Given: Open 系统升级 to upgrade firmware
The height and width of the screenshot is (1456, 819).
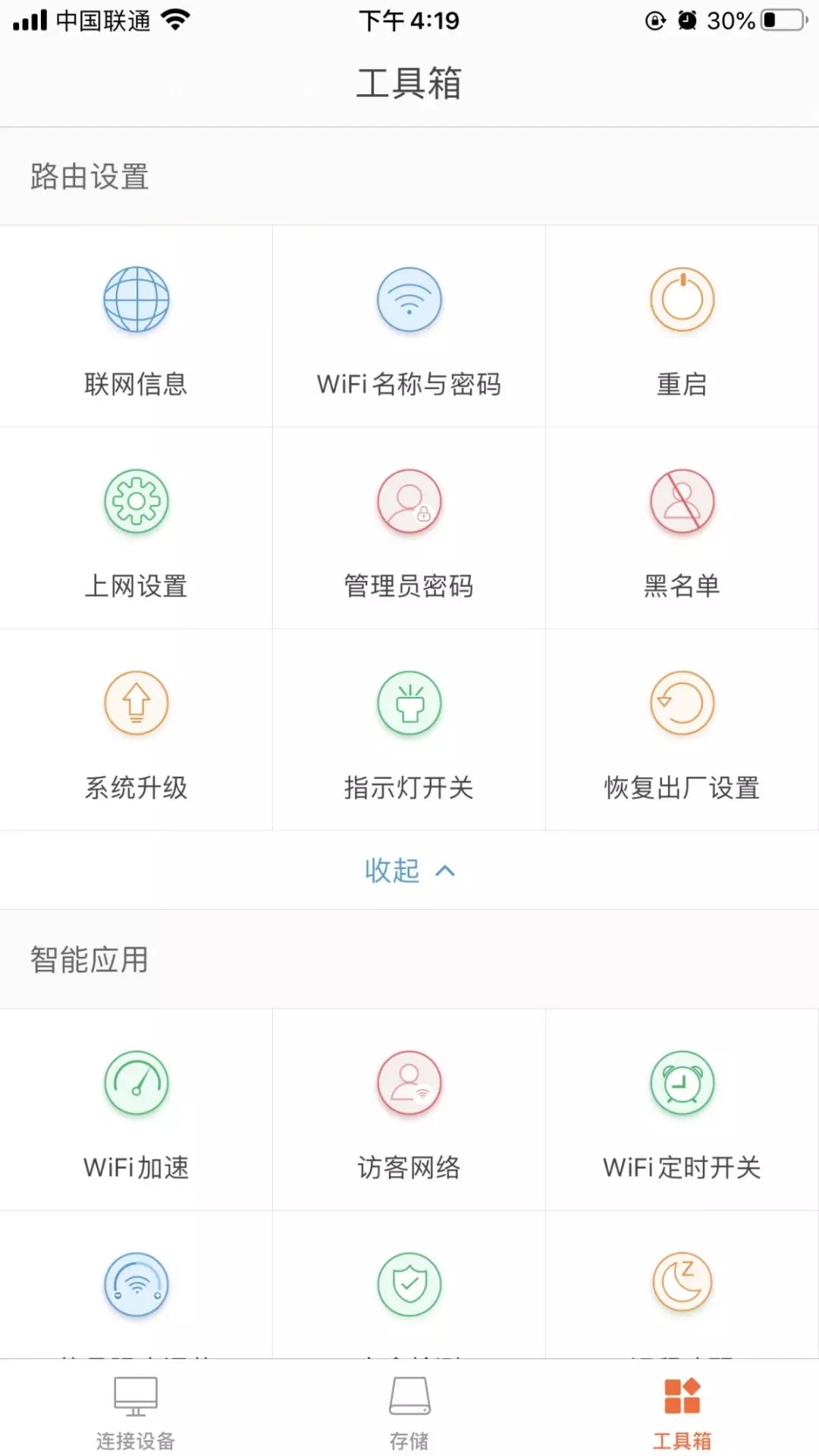Looking at the screenshot, I should 135,730.
